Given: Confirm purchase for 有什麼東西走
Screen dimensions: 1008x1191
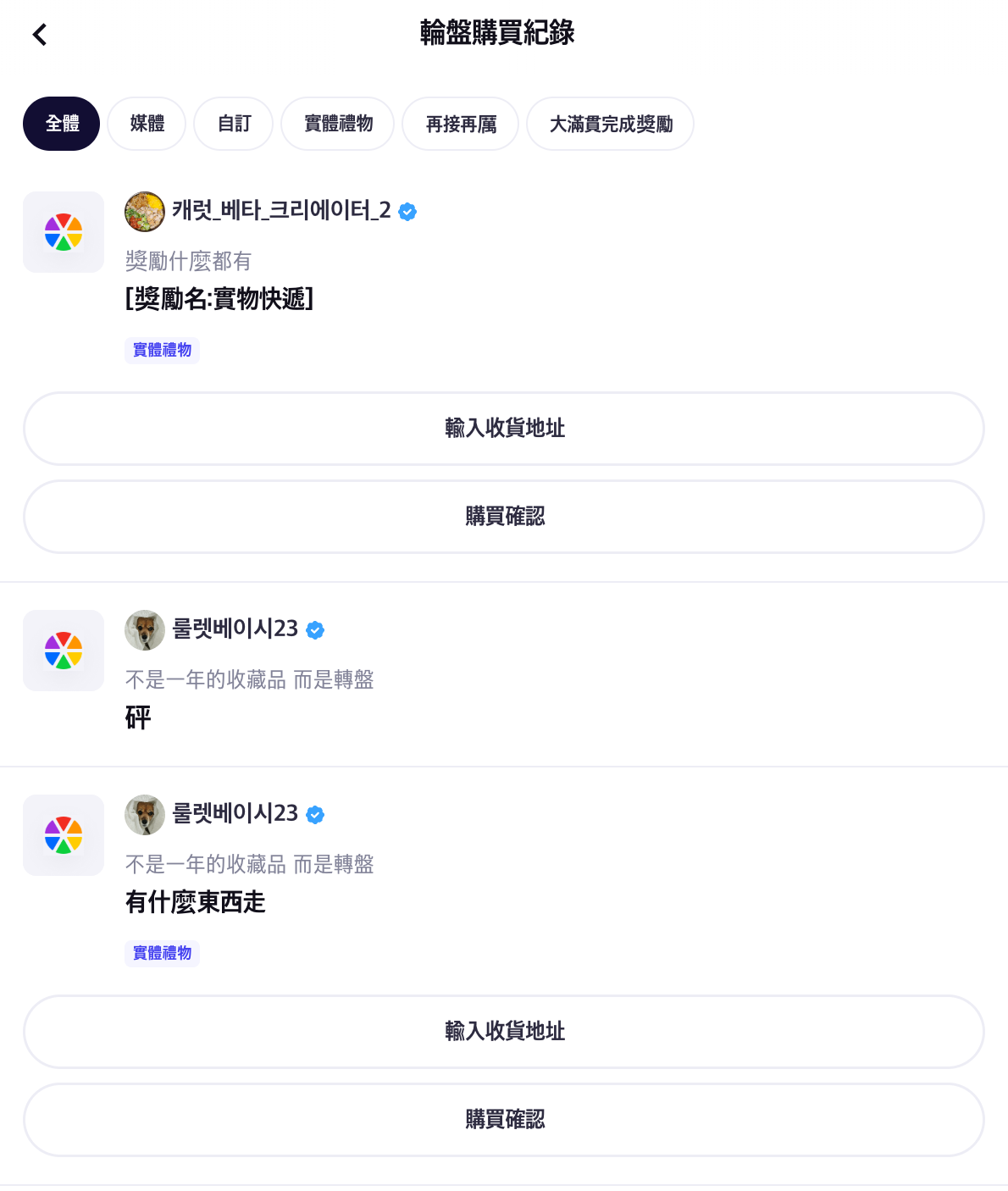Looking at the screenshot, I should [x=504, y=1120].
